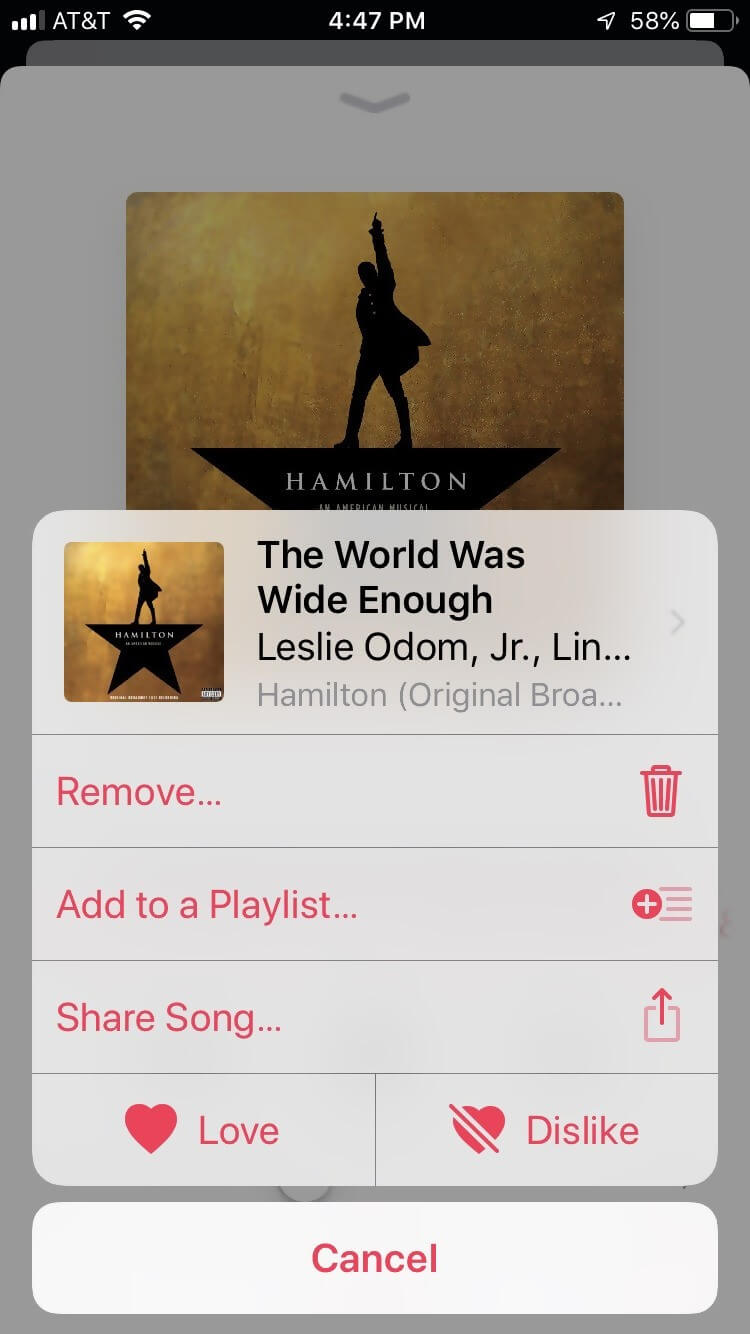Love the song The World Was Wide Enough
This screenshot has height=1334, width=750.
click(203, 1129)
